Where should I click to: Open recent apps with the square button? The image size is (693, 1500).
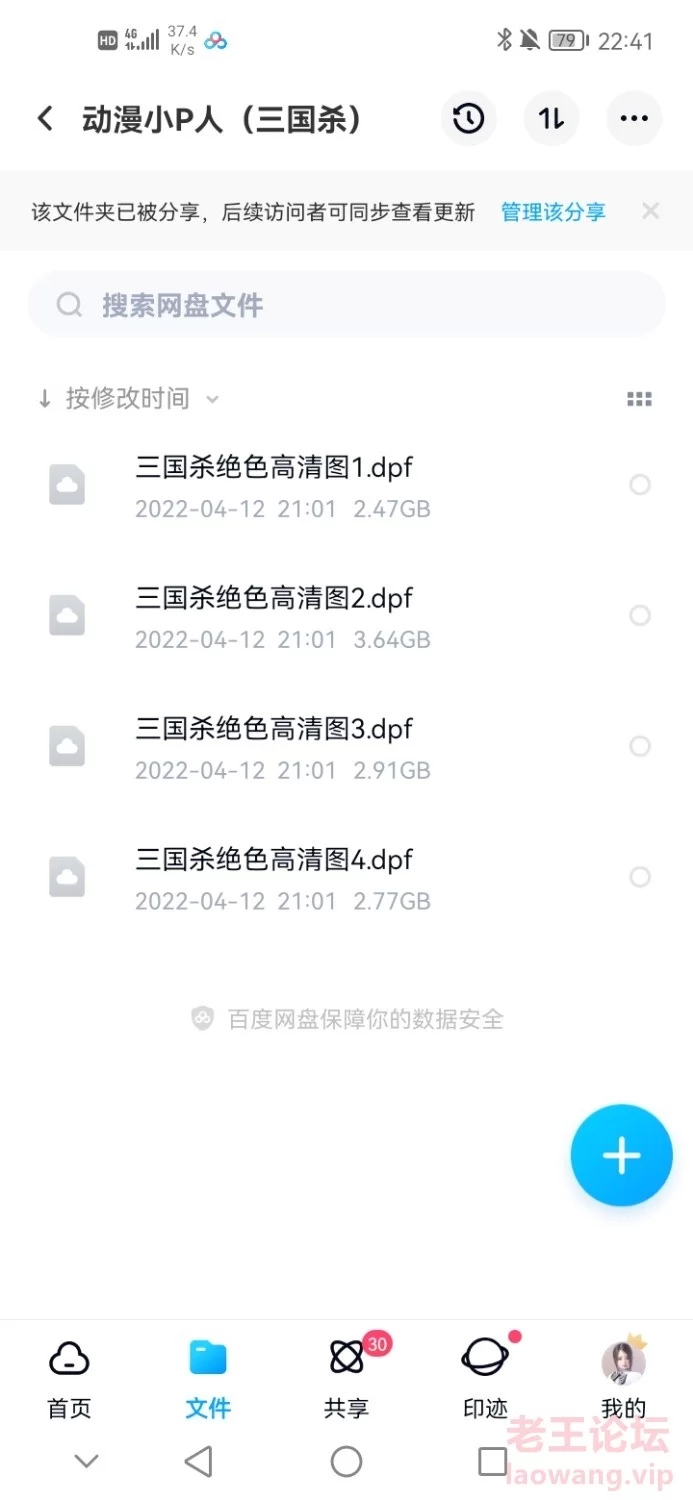[492, 1462]
